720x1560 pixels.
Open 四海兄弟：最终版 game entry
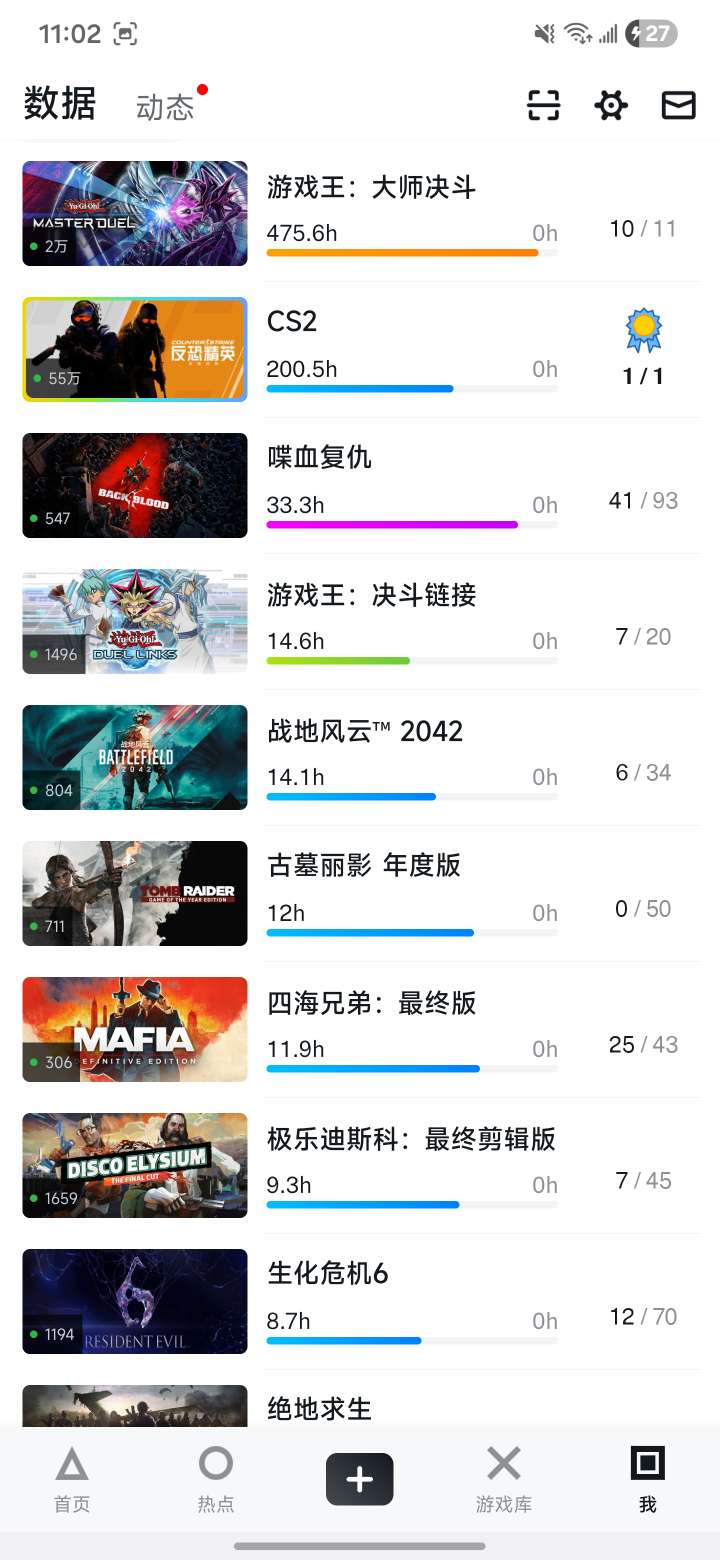pos(360,1030)
